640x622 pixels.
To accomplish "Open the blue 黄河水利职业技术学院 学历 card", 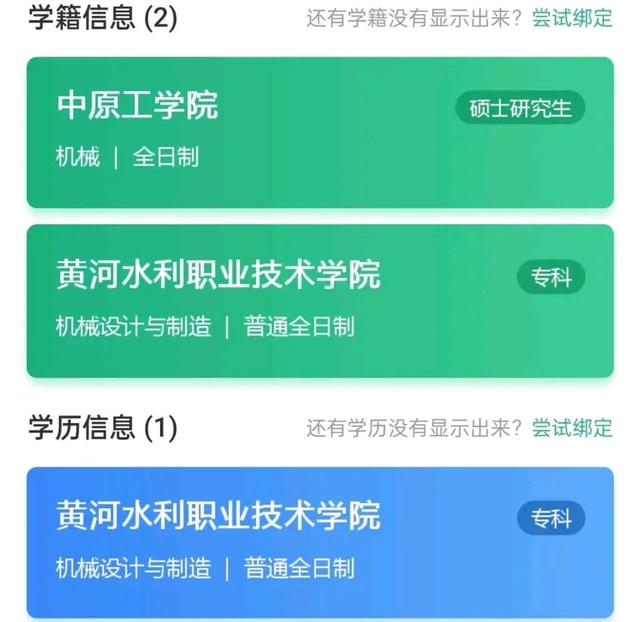I will coord(320,542).
